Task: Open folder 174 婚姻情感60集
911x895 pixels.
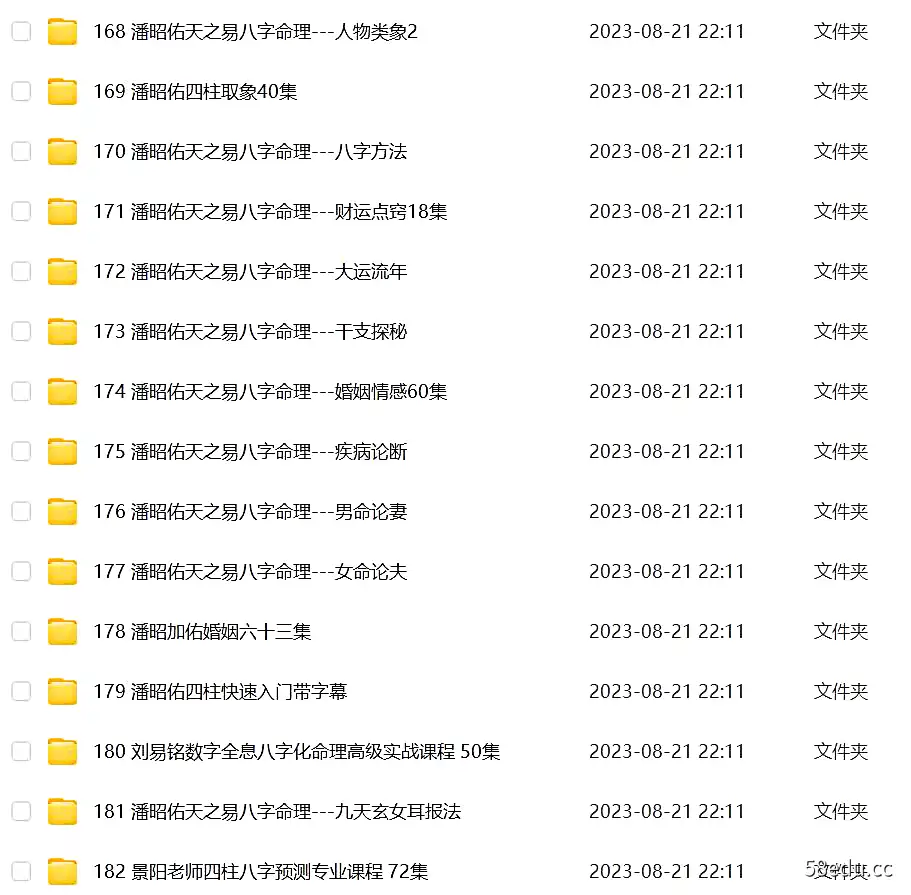Action: tap(270, 392)
